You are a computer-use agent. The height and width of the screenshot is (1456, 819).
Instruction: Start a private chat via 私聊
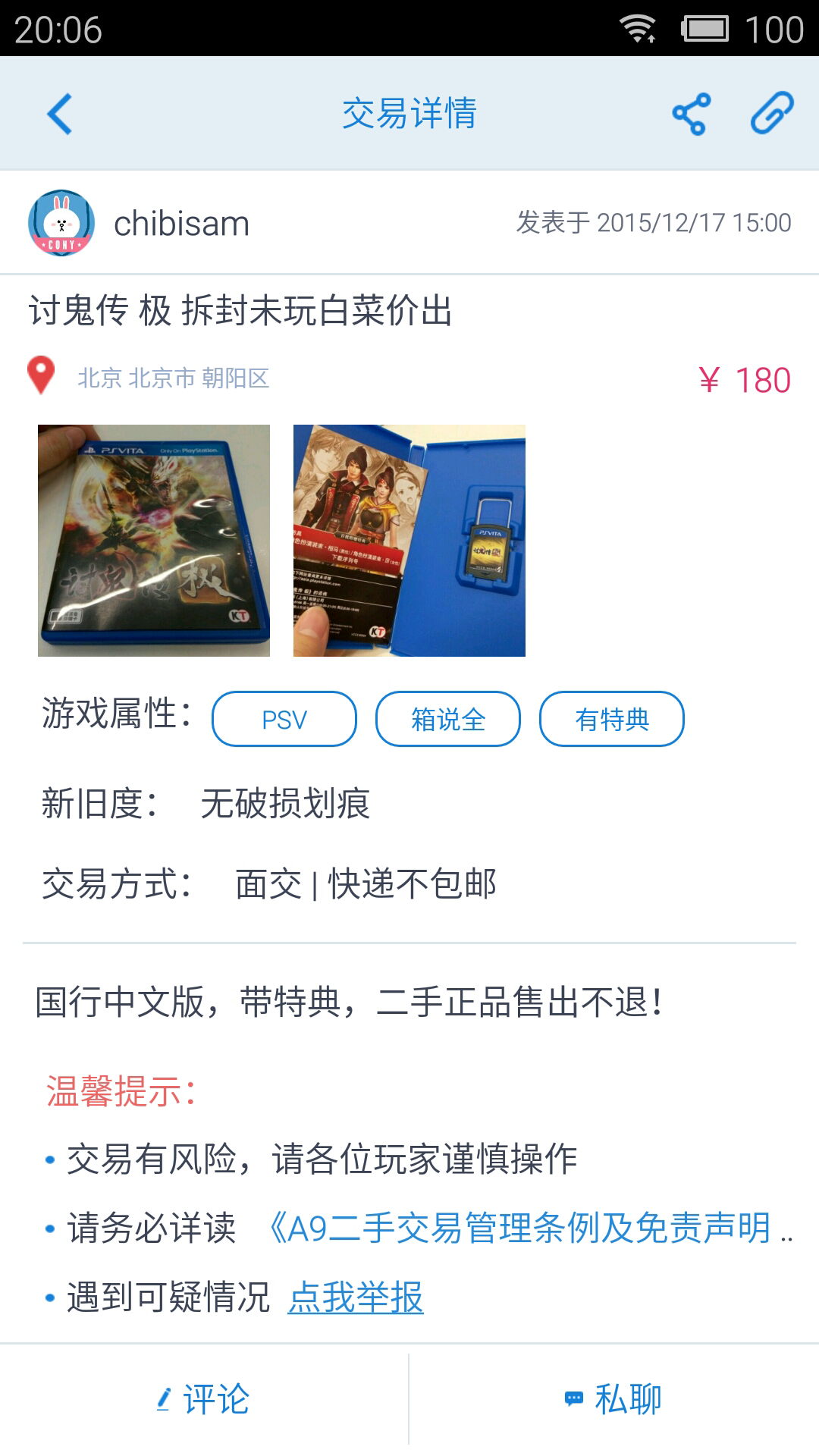pos(614,1399)
